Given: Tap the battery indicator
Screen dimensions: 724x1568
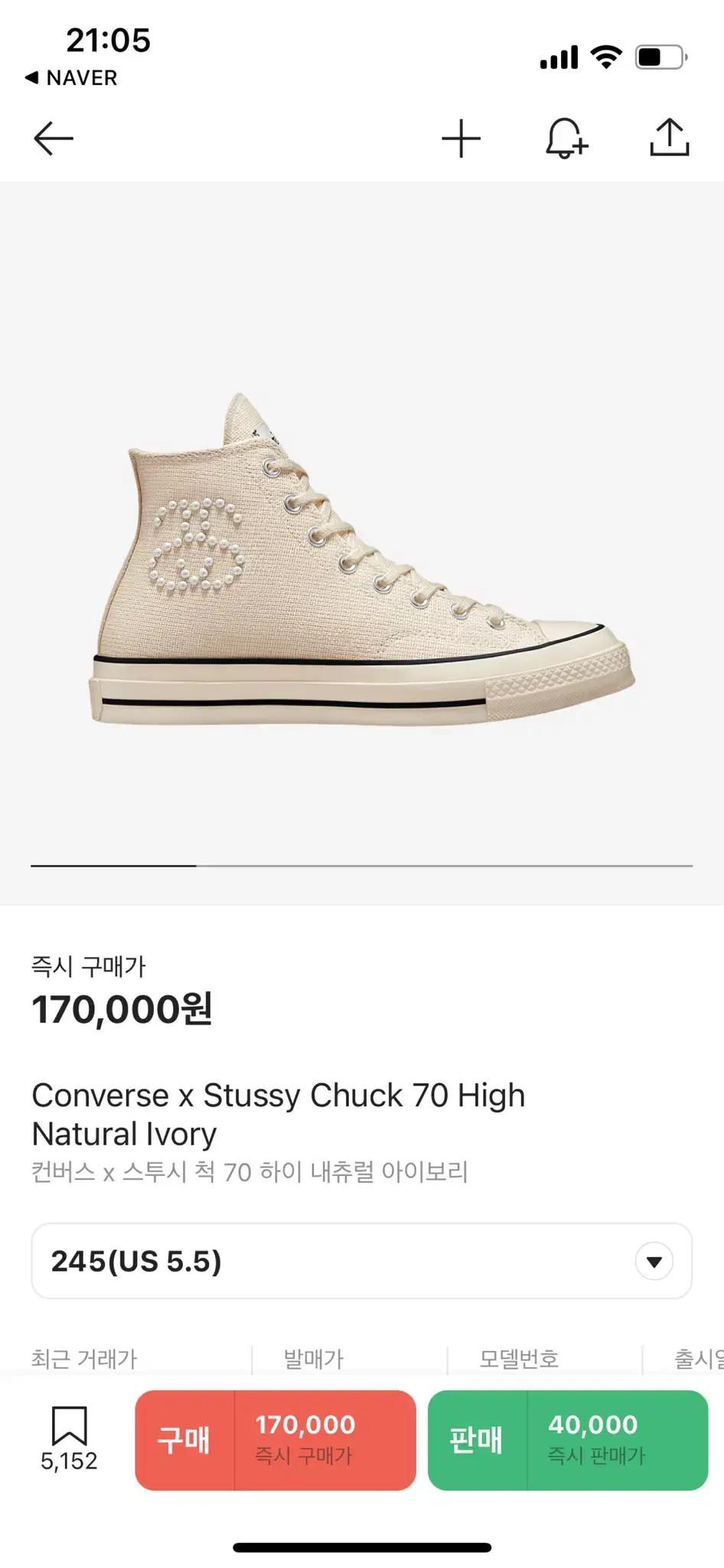Looking at the screenshot, I should 658,56.
